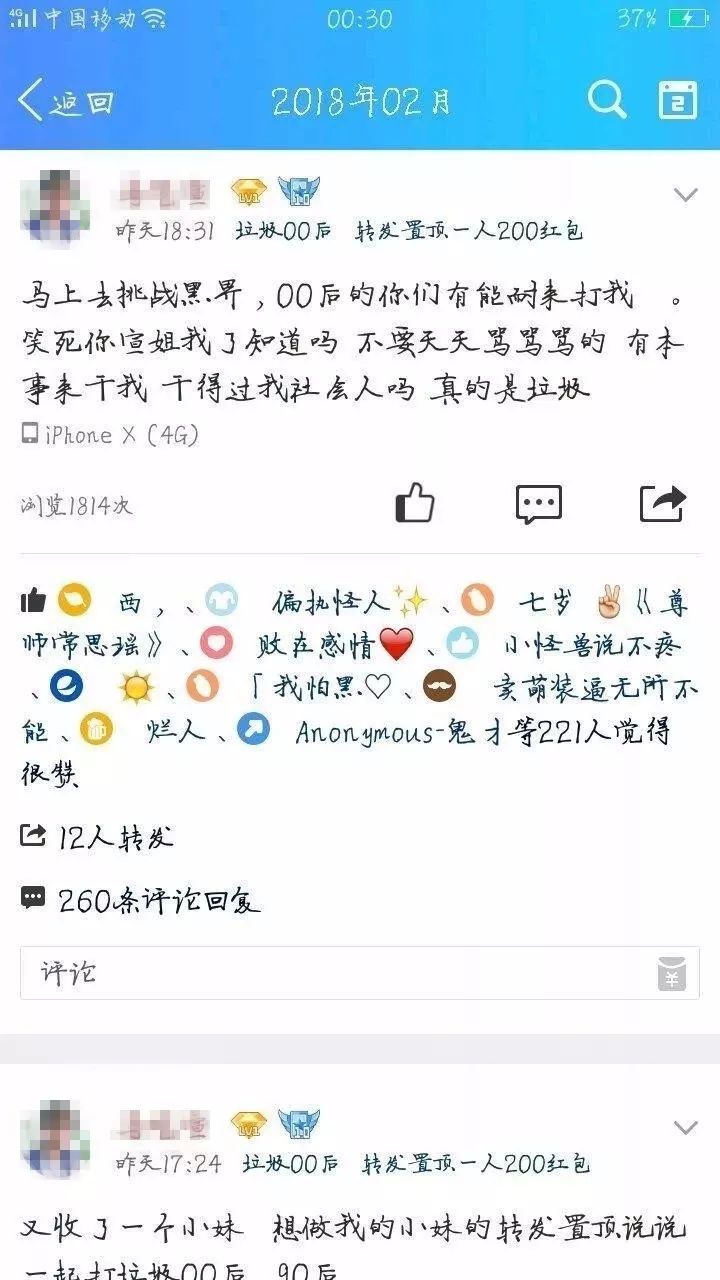The width and height of the screenshot is (720, 1280).
Task: Share the 18:31 post
Action: [x=662, y=503]
